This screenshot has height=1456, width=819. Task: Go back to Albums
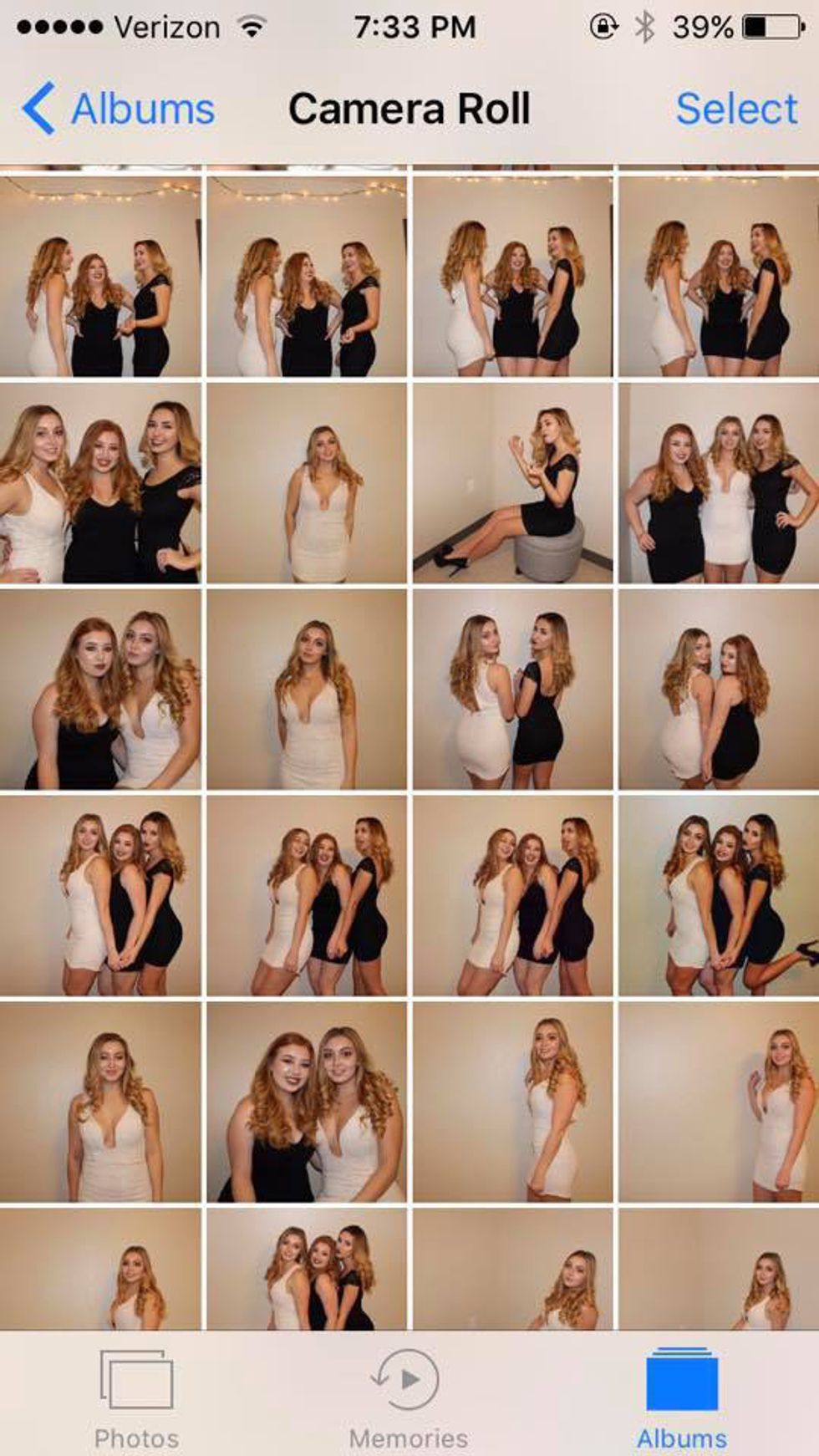coord(119,109)
